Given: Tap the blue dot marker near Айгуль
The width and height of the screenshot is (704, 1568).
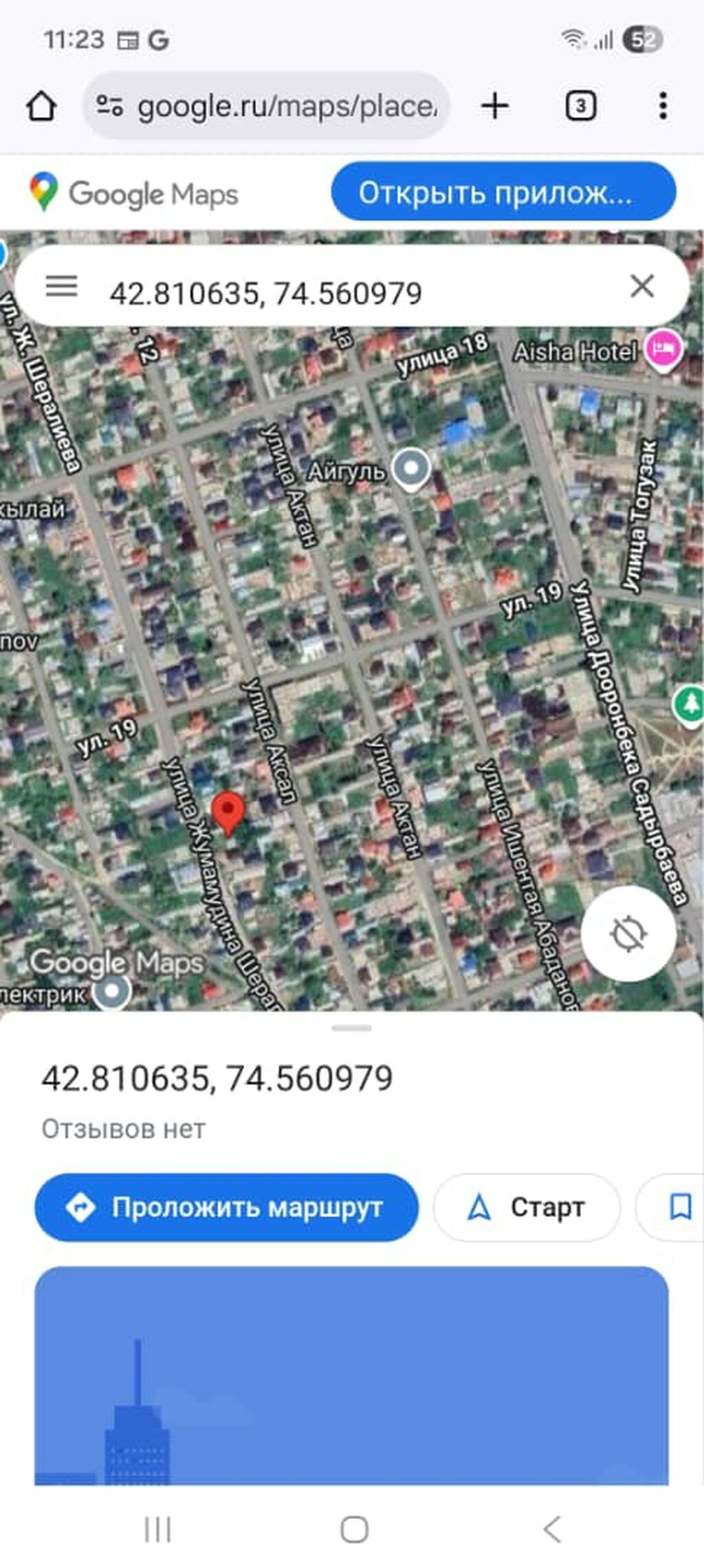Looking at the screenshot, I should (412, 468).
